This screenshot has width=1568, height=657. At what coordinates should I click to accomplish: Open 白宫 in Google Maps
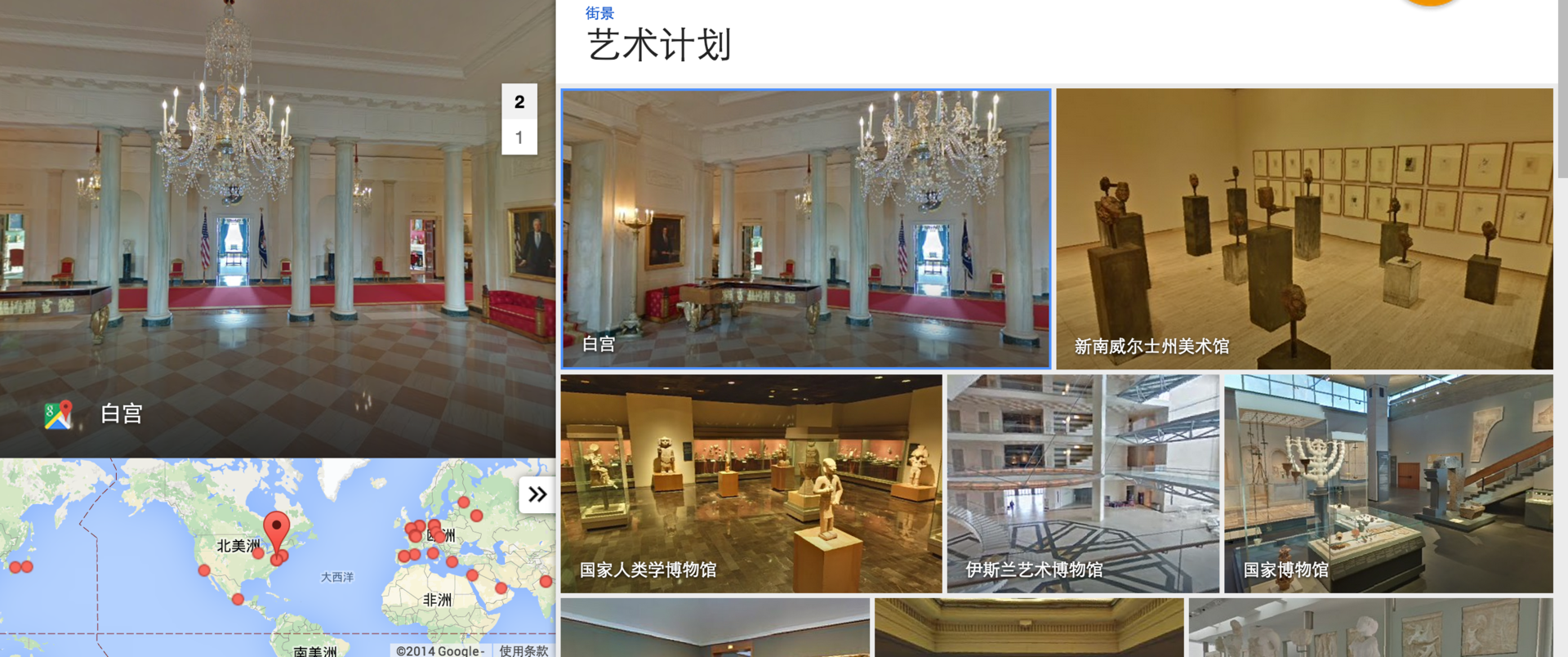(58, 414)
